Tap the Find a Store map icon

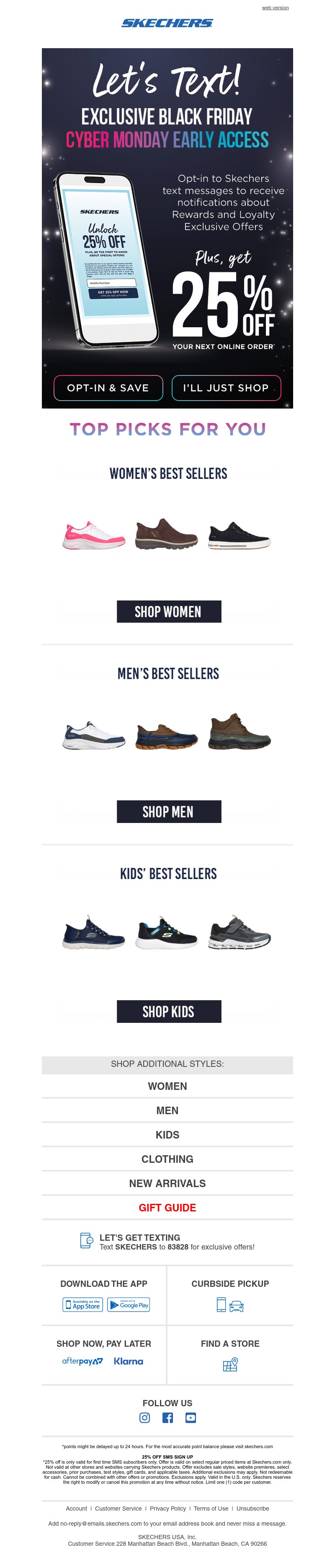[x=230, y=1365]
